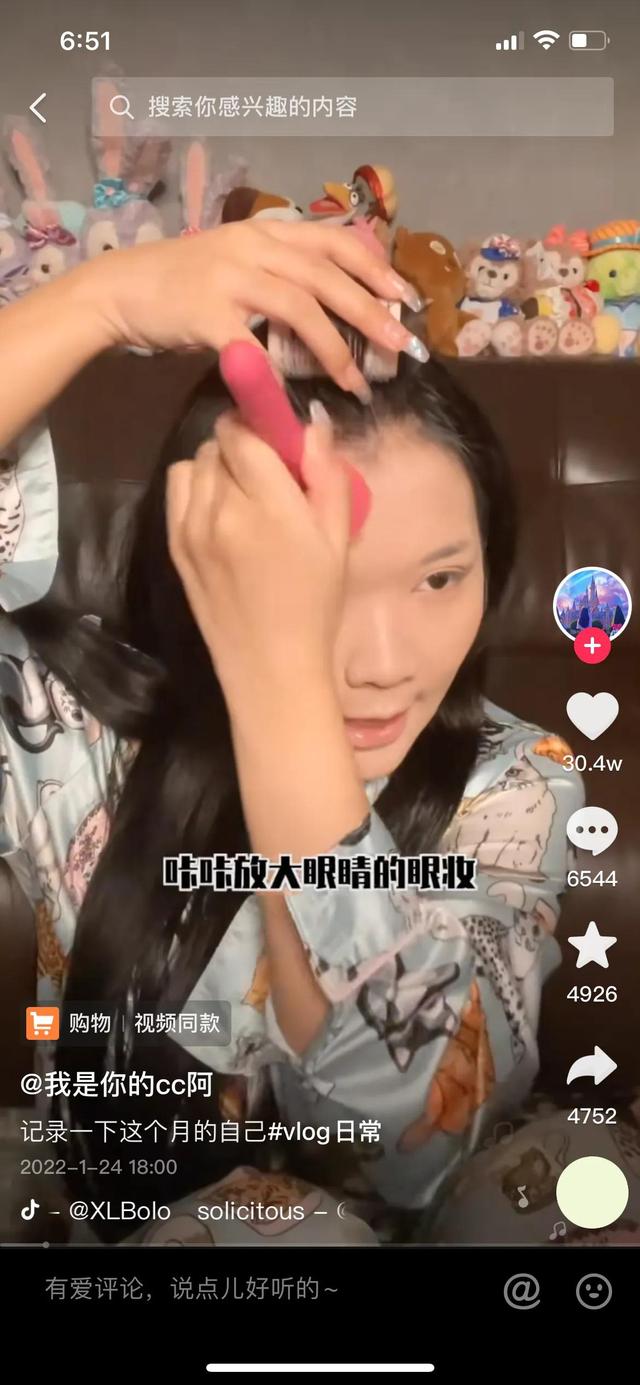Follow the creator via red plus button
This screenshot has height=1385, width=640.
click(x=592, y=646)
